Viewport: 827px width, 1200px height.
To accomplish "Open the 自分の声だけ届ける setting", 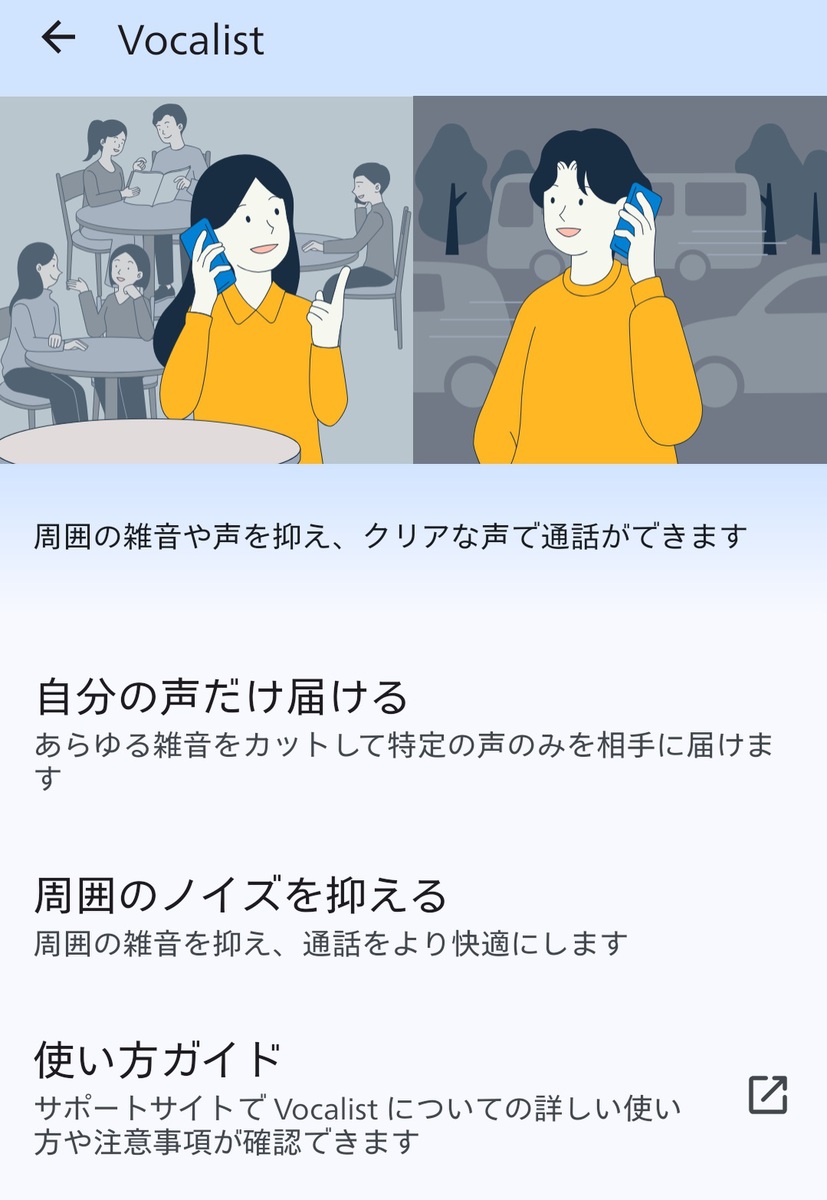I will [222, 697].
